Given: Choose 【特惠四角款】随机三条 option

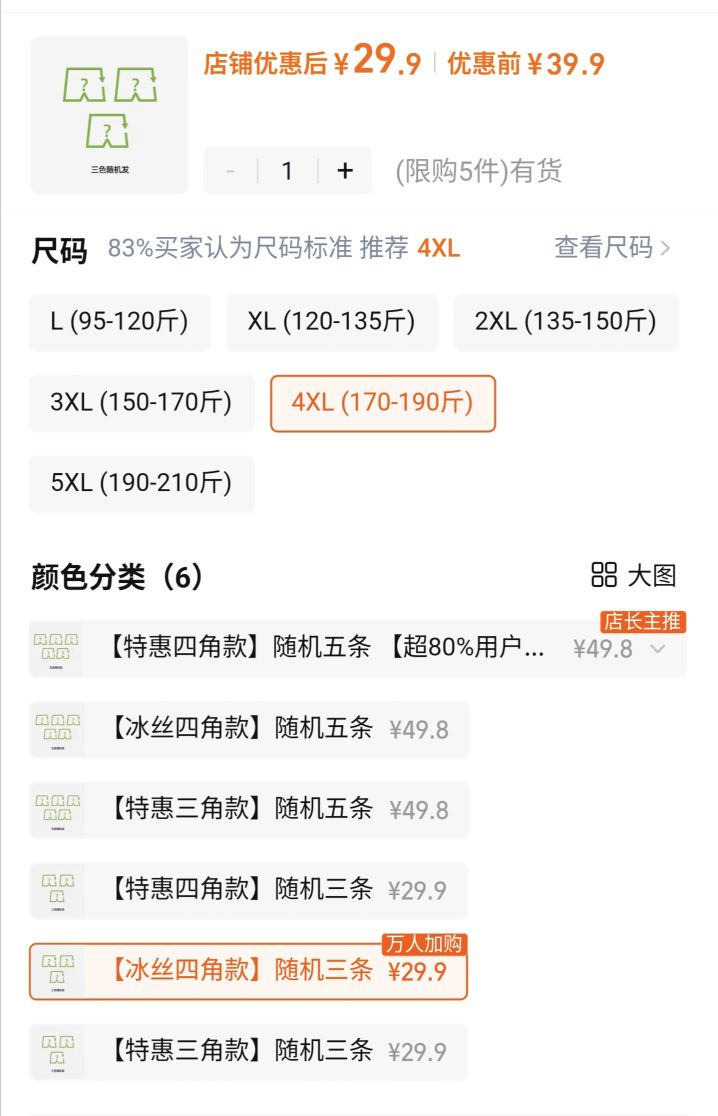Looking at the screenshot, I should click(248, 890).
